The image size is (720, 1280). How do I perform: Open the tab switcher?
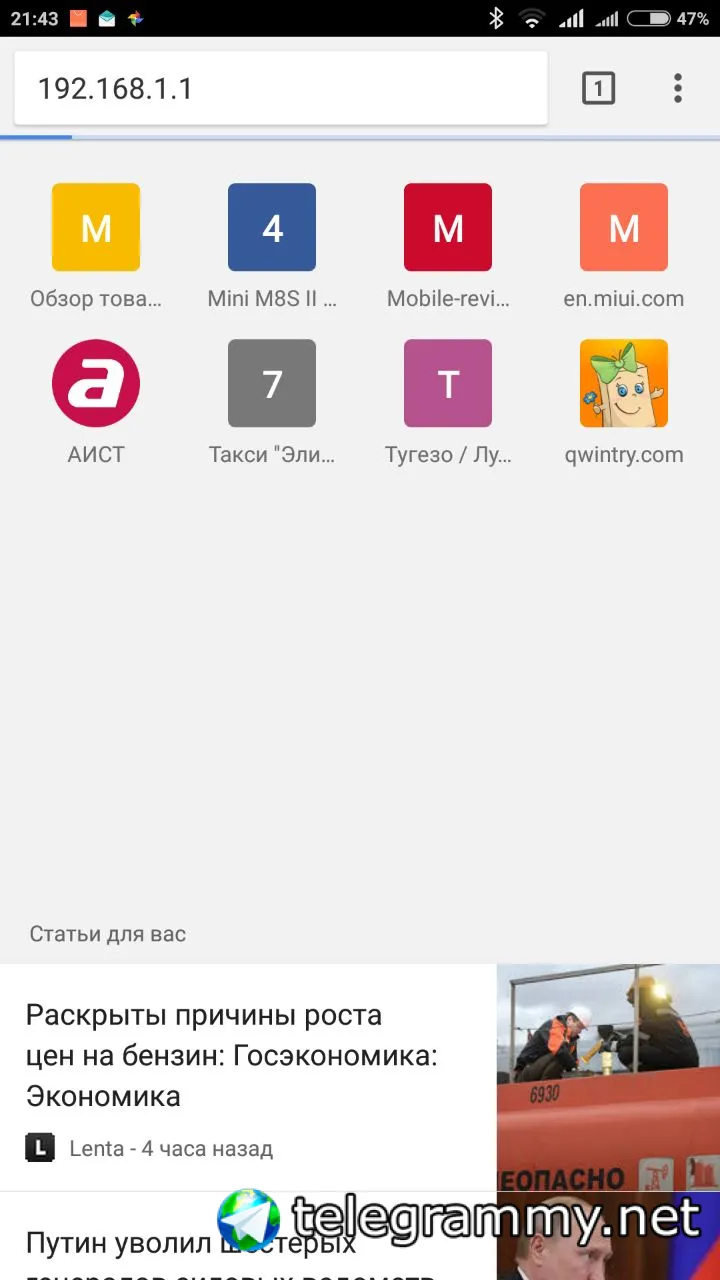click(x=598, y=89)
